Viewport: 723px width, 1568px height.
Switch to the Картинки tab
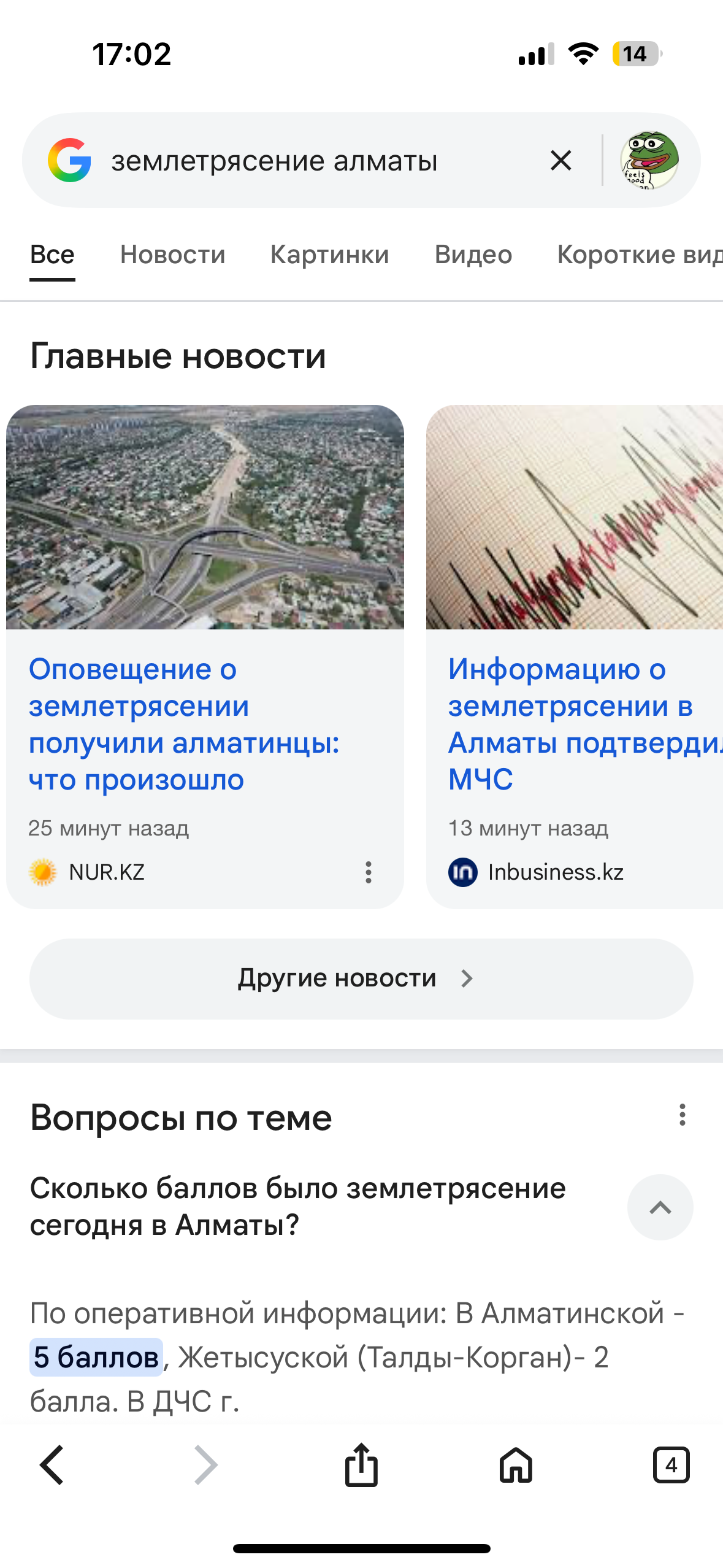pyautogui.click(x=329, y=255)
